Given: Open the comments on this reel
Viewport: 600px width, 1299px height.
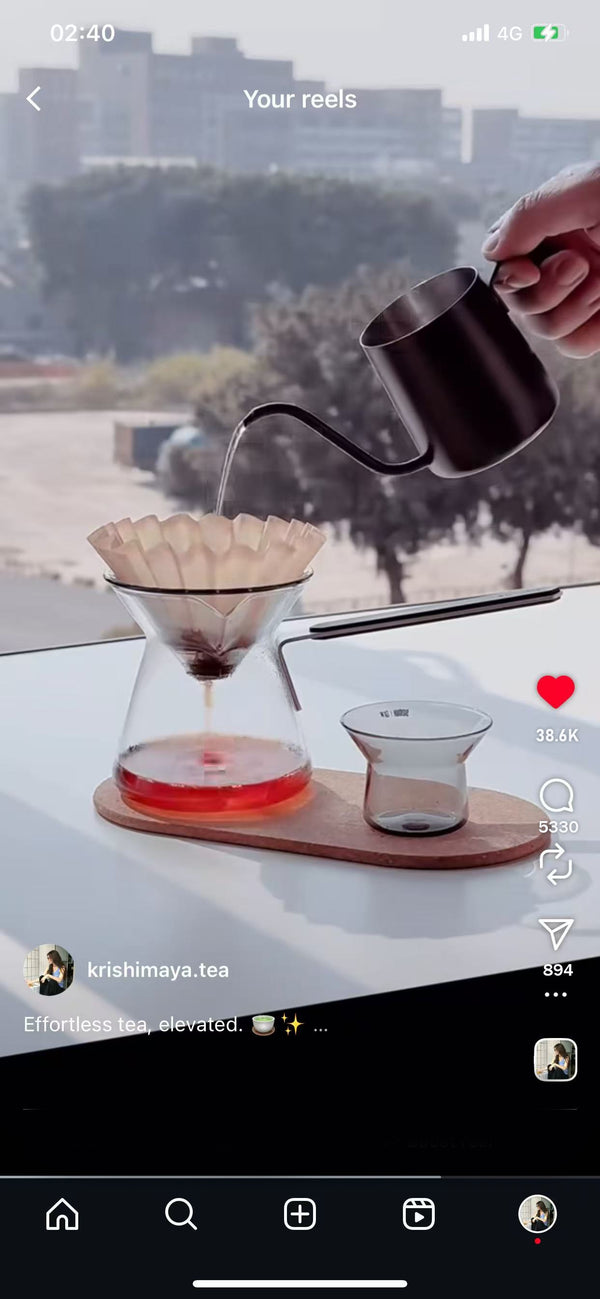Looking at the screenshot, I should pyautogui.click(x=556, y=797).
